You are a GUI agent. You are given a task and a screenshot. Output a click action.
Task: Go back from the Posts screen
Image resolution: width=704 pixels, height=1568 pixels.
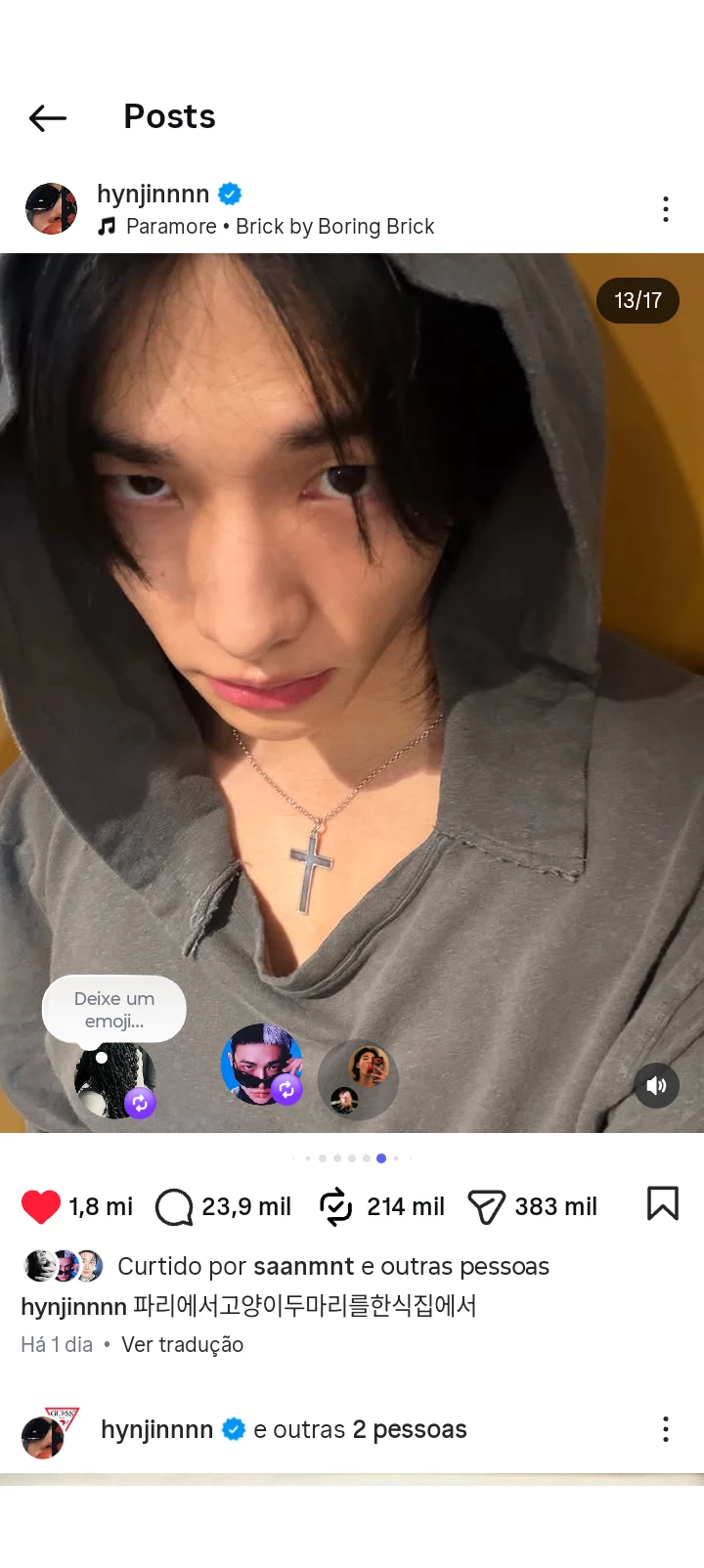click(x=47, y=118)
